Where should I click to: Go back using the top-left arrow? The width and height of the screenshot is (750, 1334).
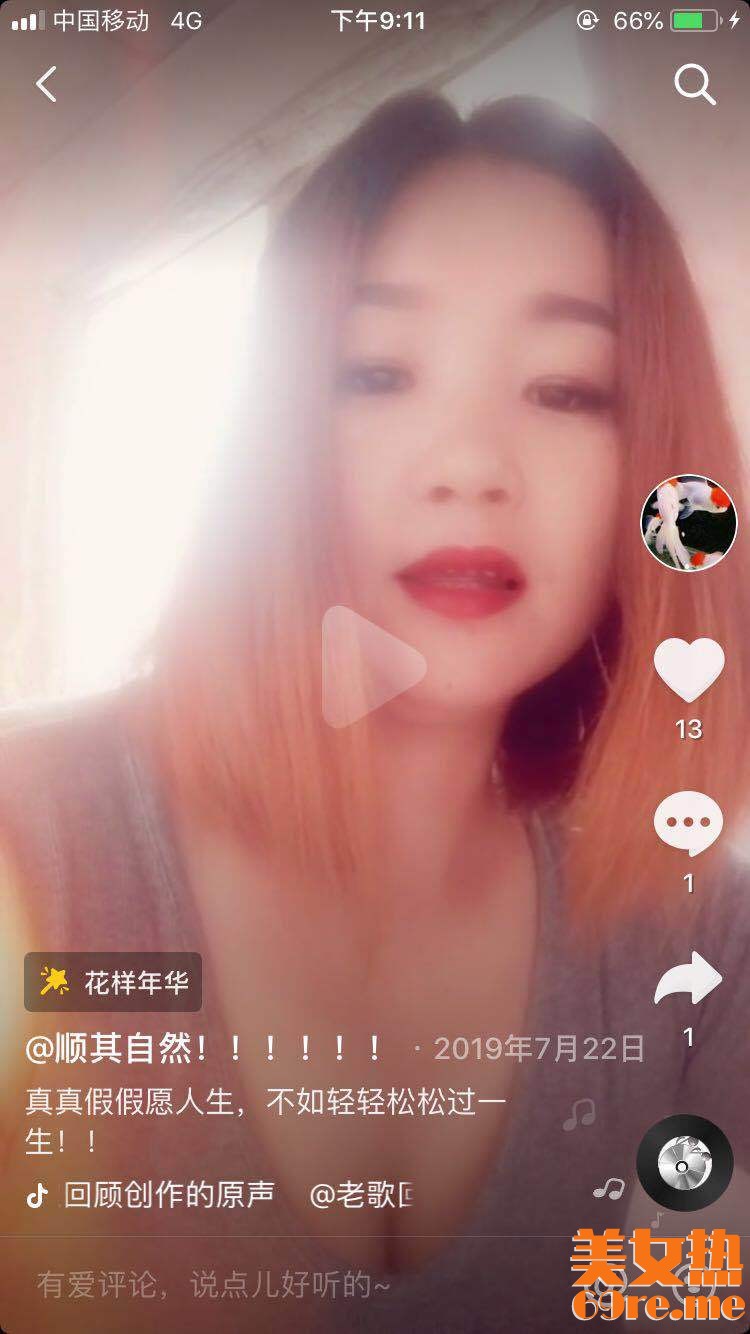46,85
